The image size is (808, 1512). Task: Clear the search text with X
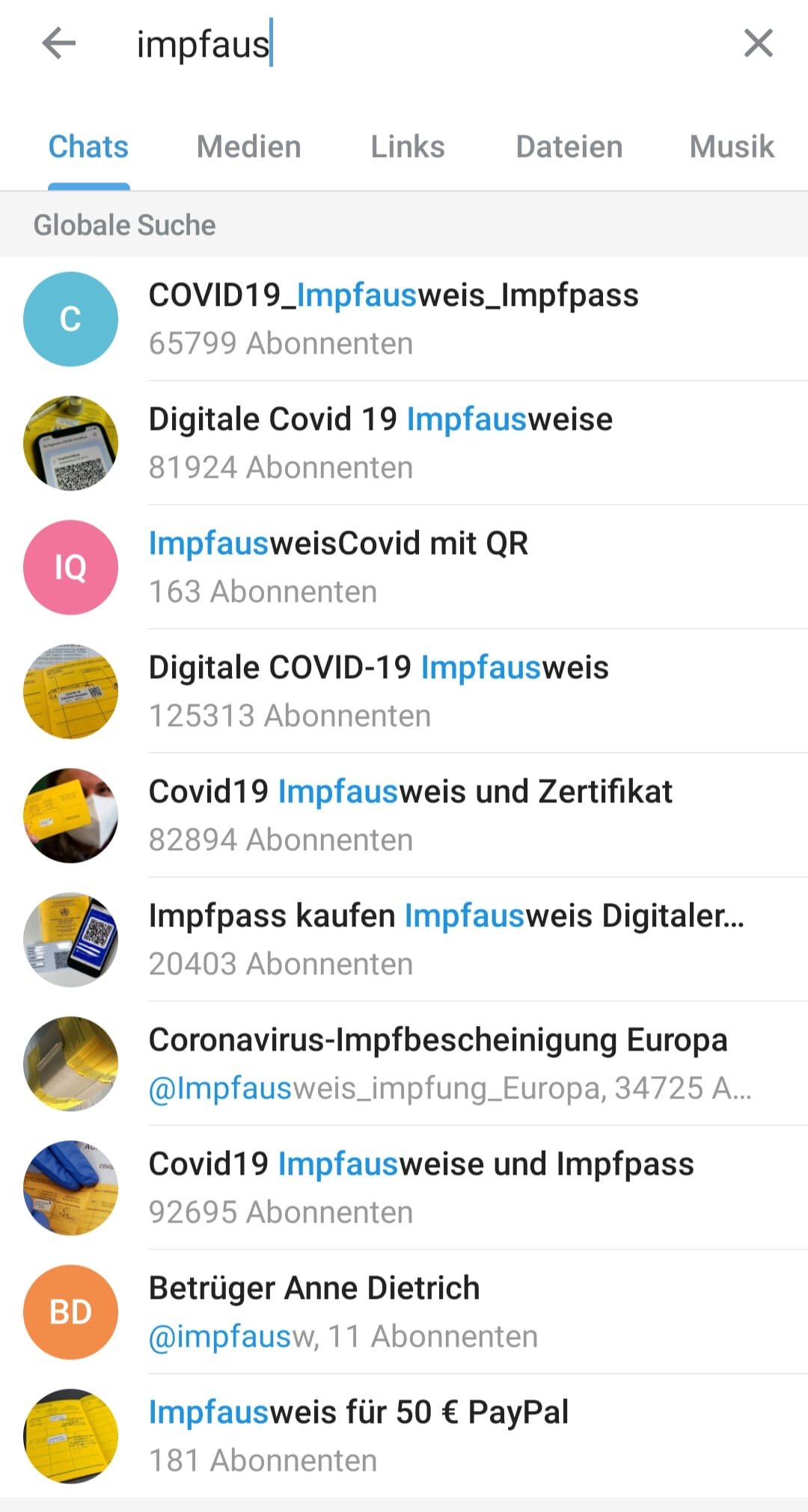click(x=758, y=43)
